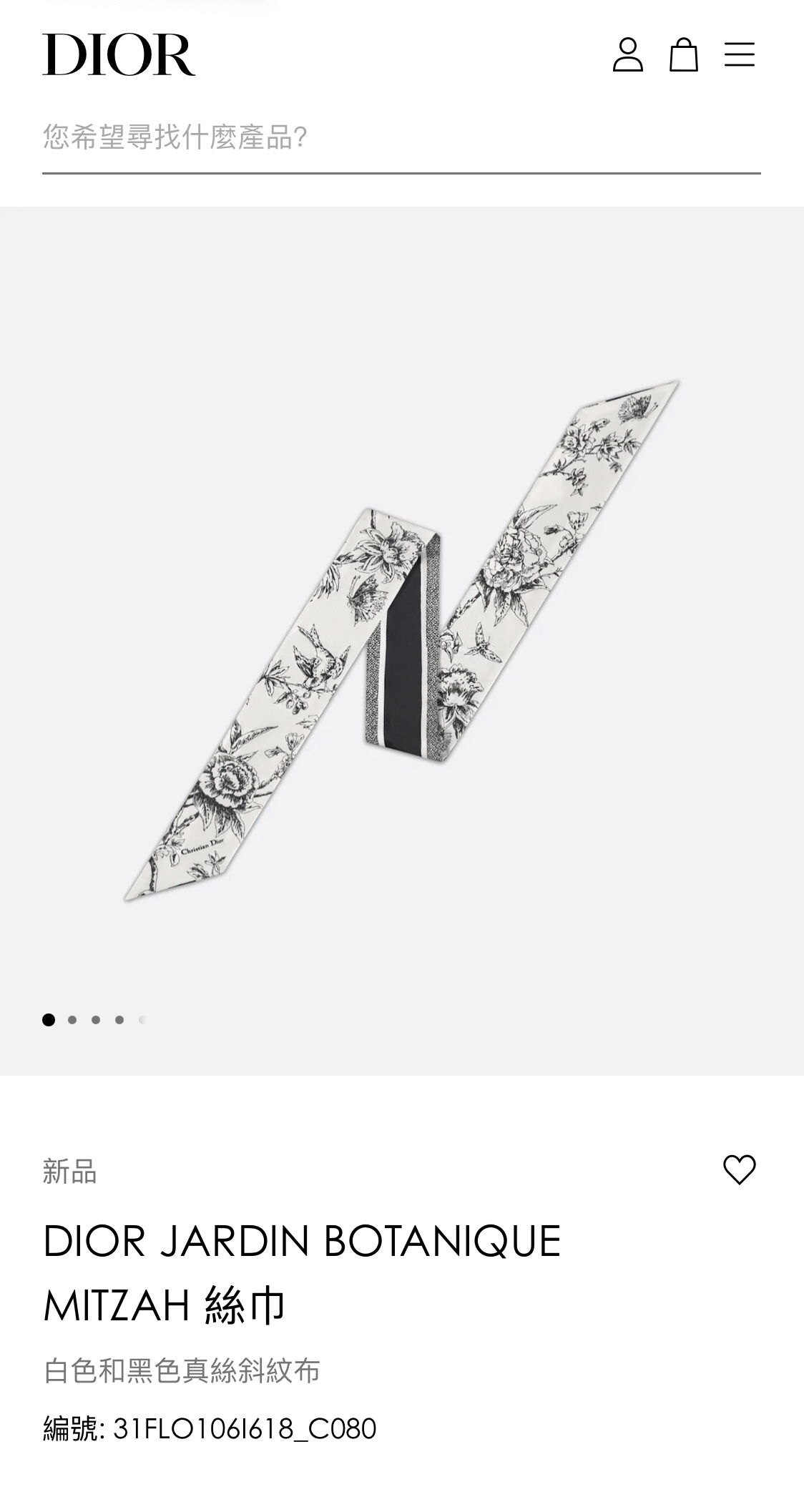
Task: Open the account profile icon
Action: pyautogui.click(x=627, y=55)
